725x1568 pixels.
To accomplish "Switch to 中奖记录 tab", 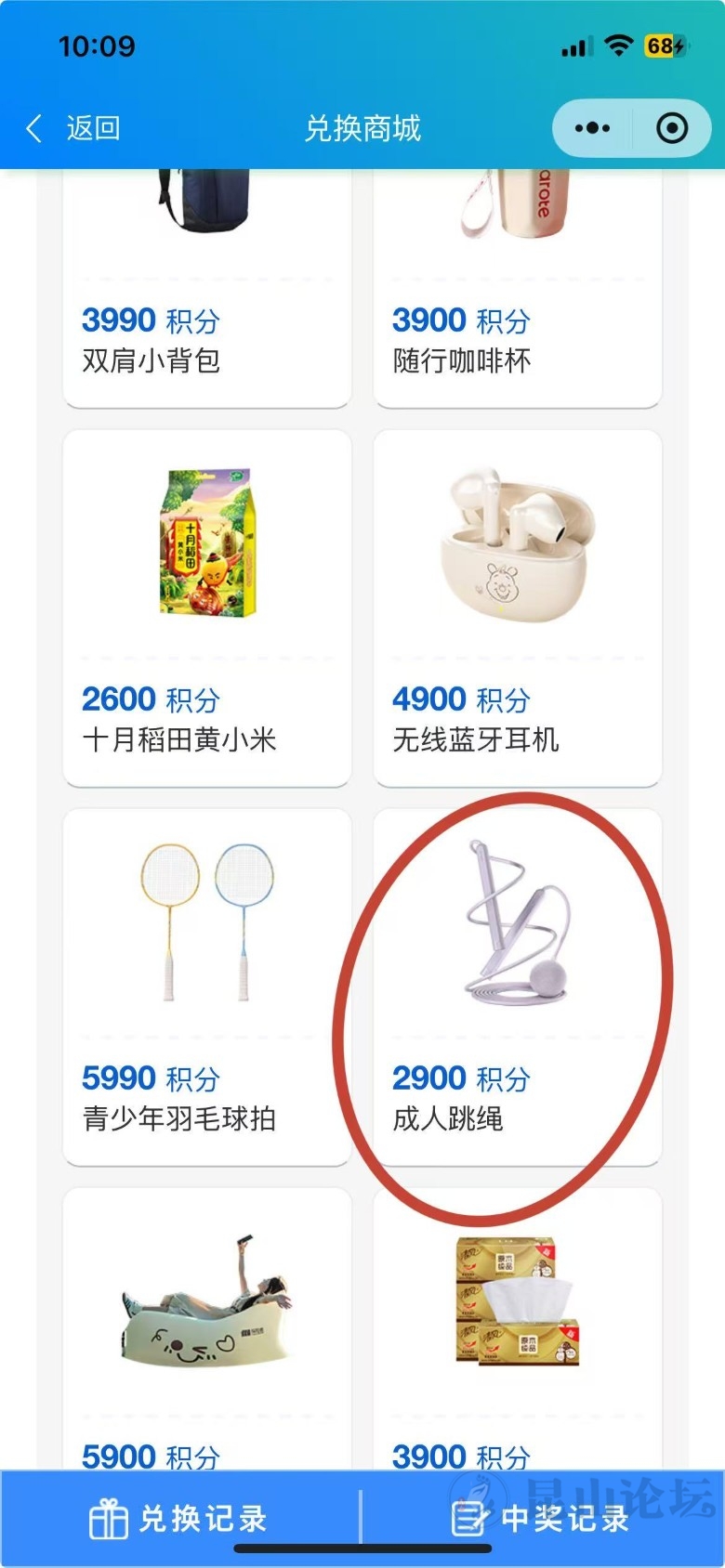I will (541, 1519).
